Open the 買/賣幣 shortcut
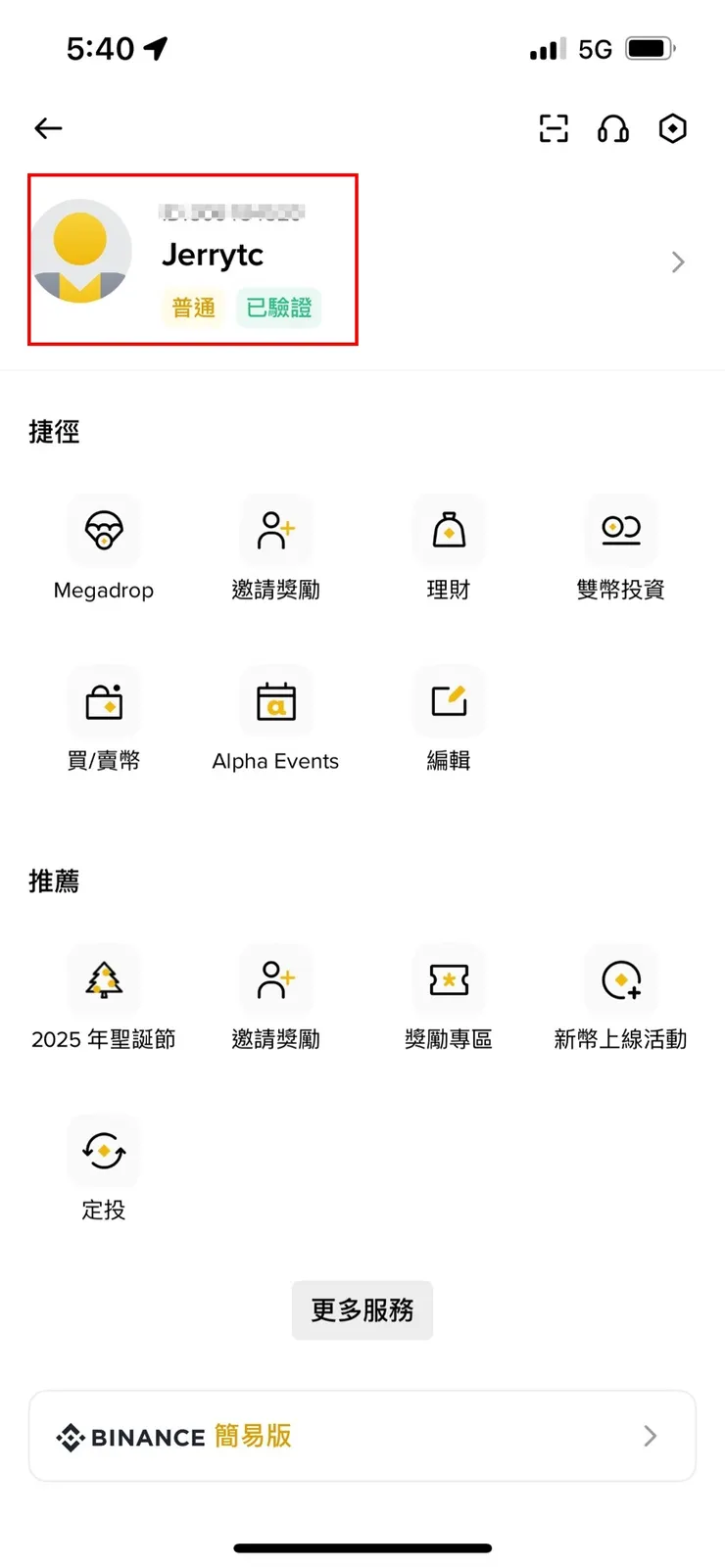 coord(104,701)
